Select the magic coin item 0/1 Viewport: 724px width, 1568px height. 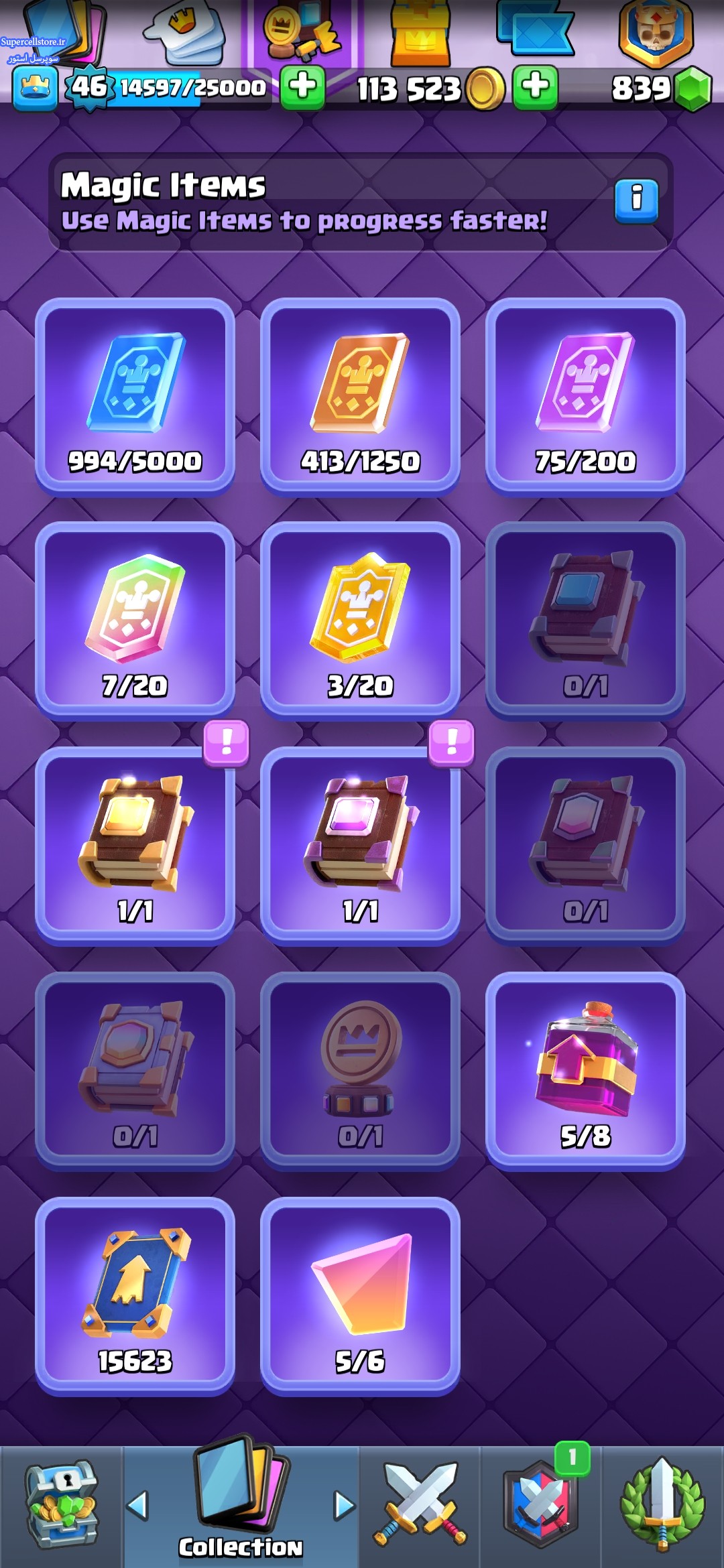[360, 1071]
